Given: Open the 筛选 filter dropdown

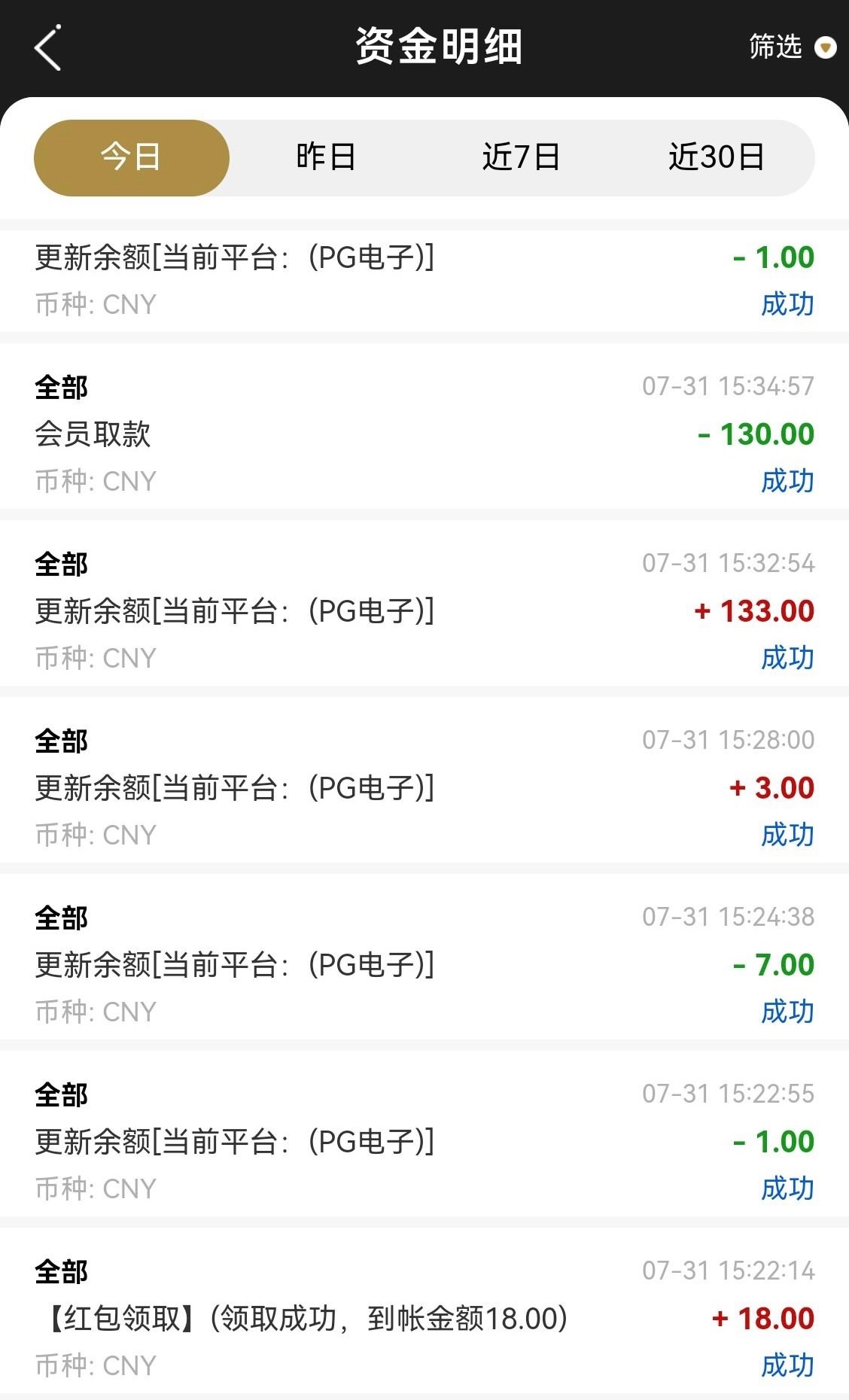Looking at the screenshot, I should tap(791, 47).
